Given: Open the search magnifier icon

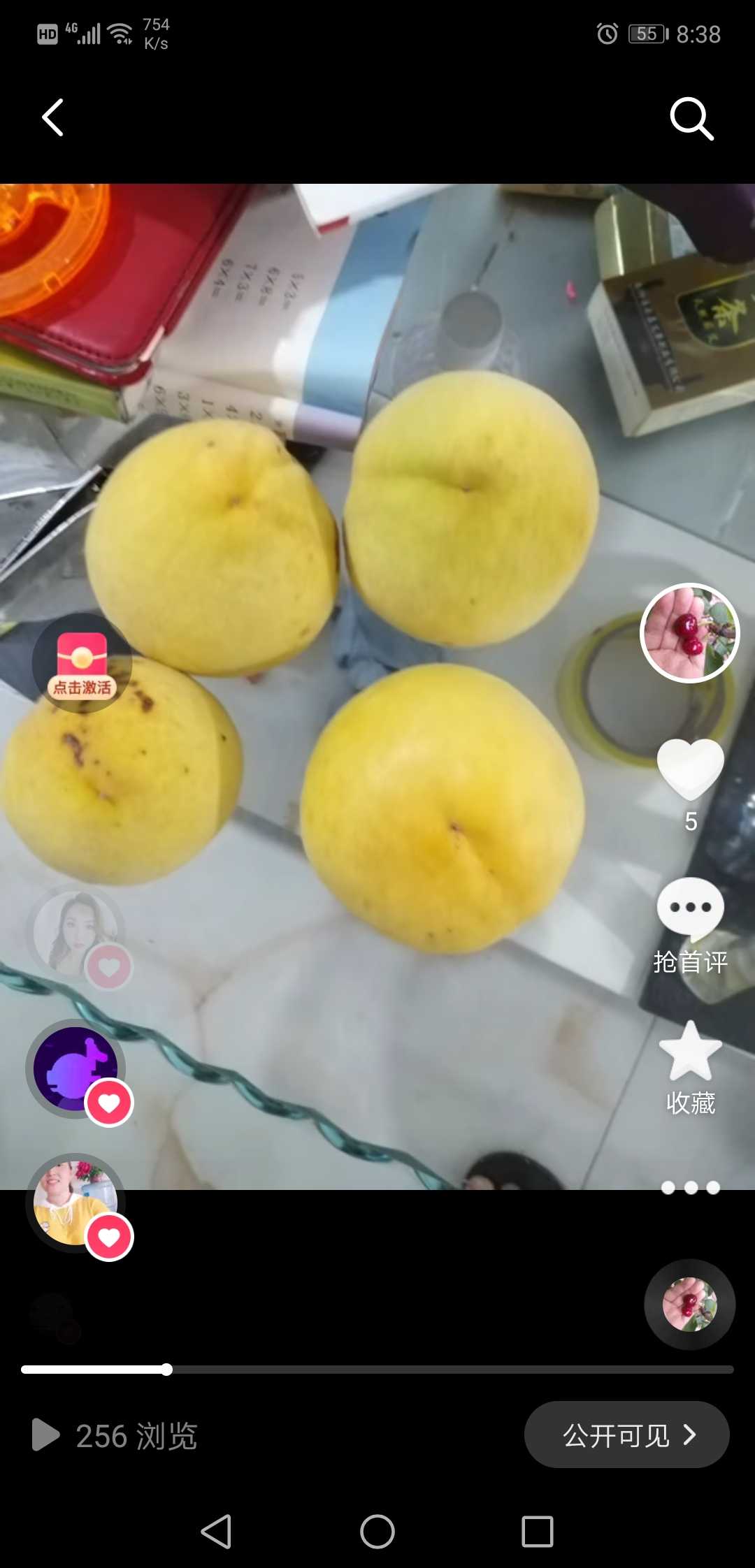Looking at the screenshot, I should point(691,118).
